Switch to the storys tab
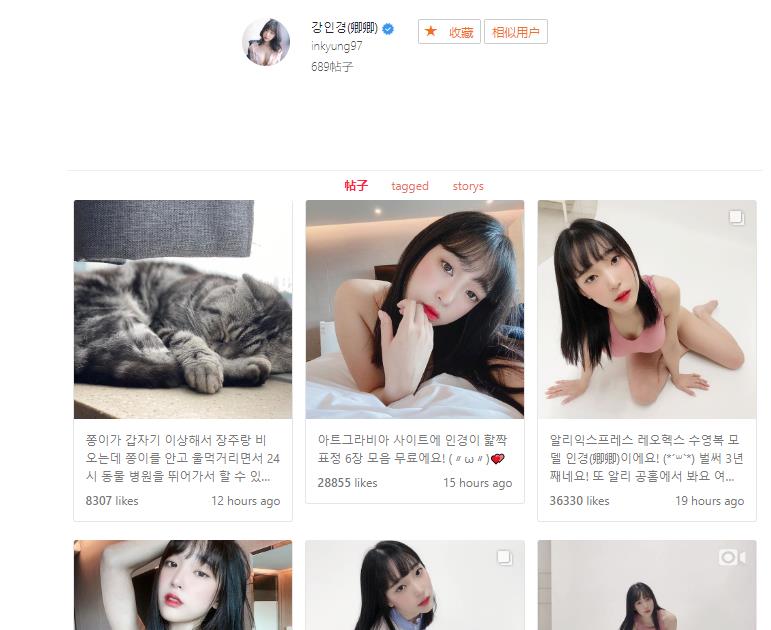 [468, 186]
